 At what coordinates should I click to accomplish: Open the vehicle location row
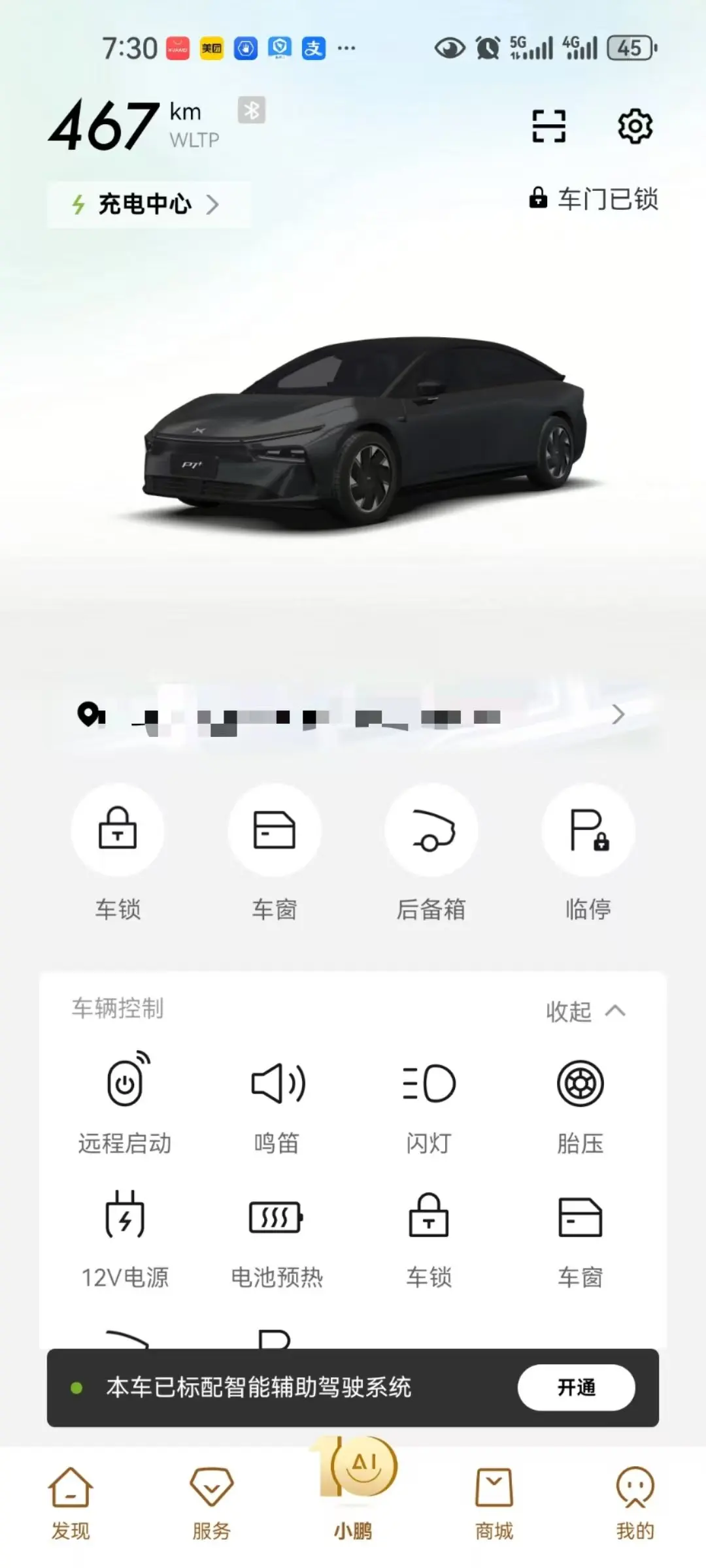tap(353, 716)
